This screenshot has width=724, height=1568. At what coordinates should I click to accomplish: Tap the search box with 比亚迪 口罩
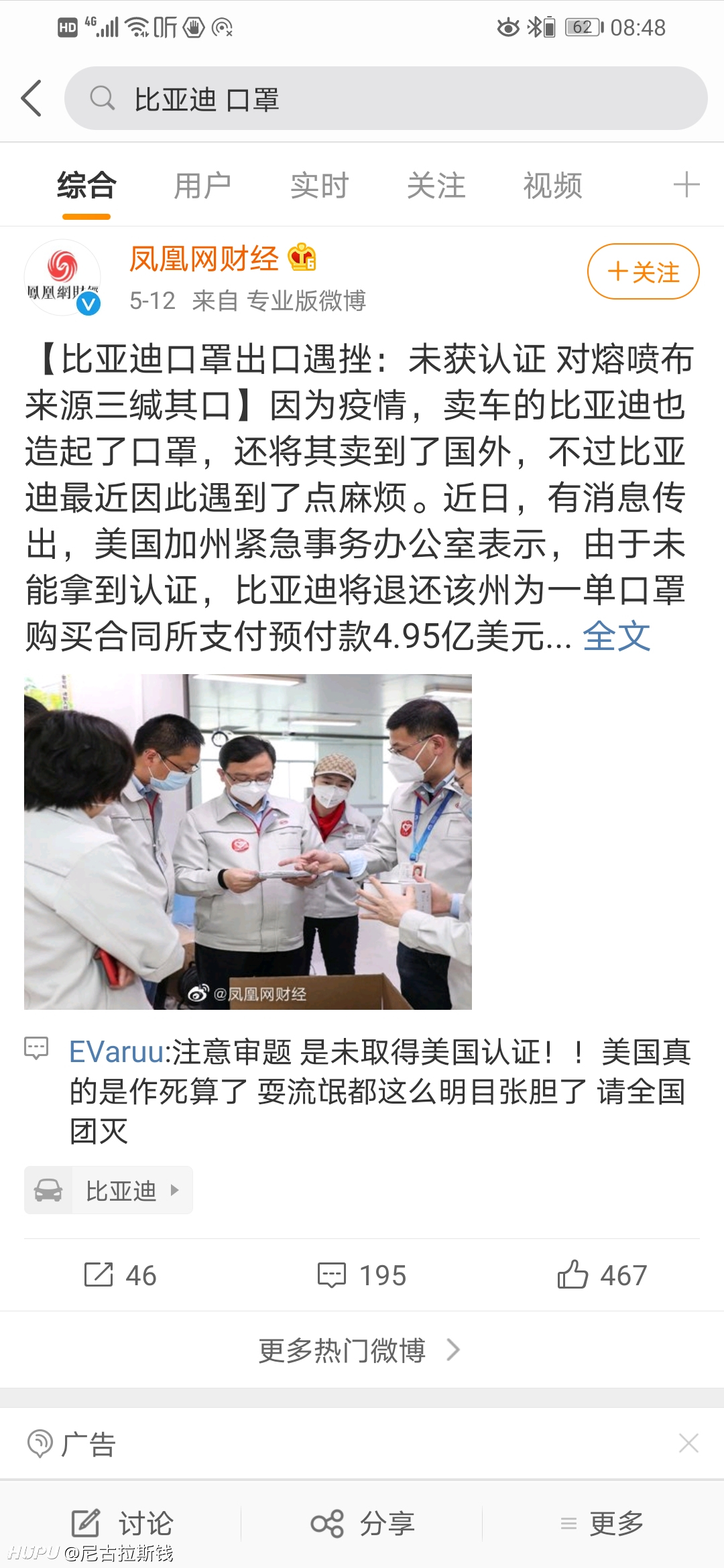pyautogui.click(x=385, y=99)
